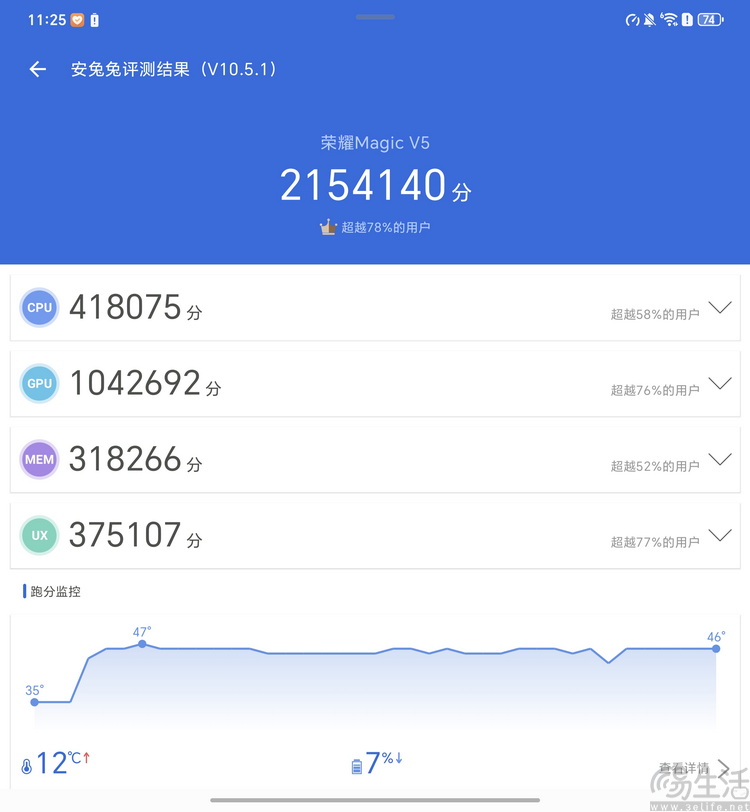
Task: Tap the 超越78%的用户 ranking label
Action: pos(384,227)
